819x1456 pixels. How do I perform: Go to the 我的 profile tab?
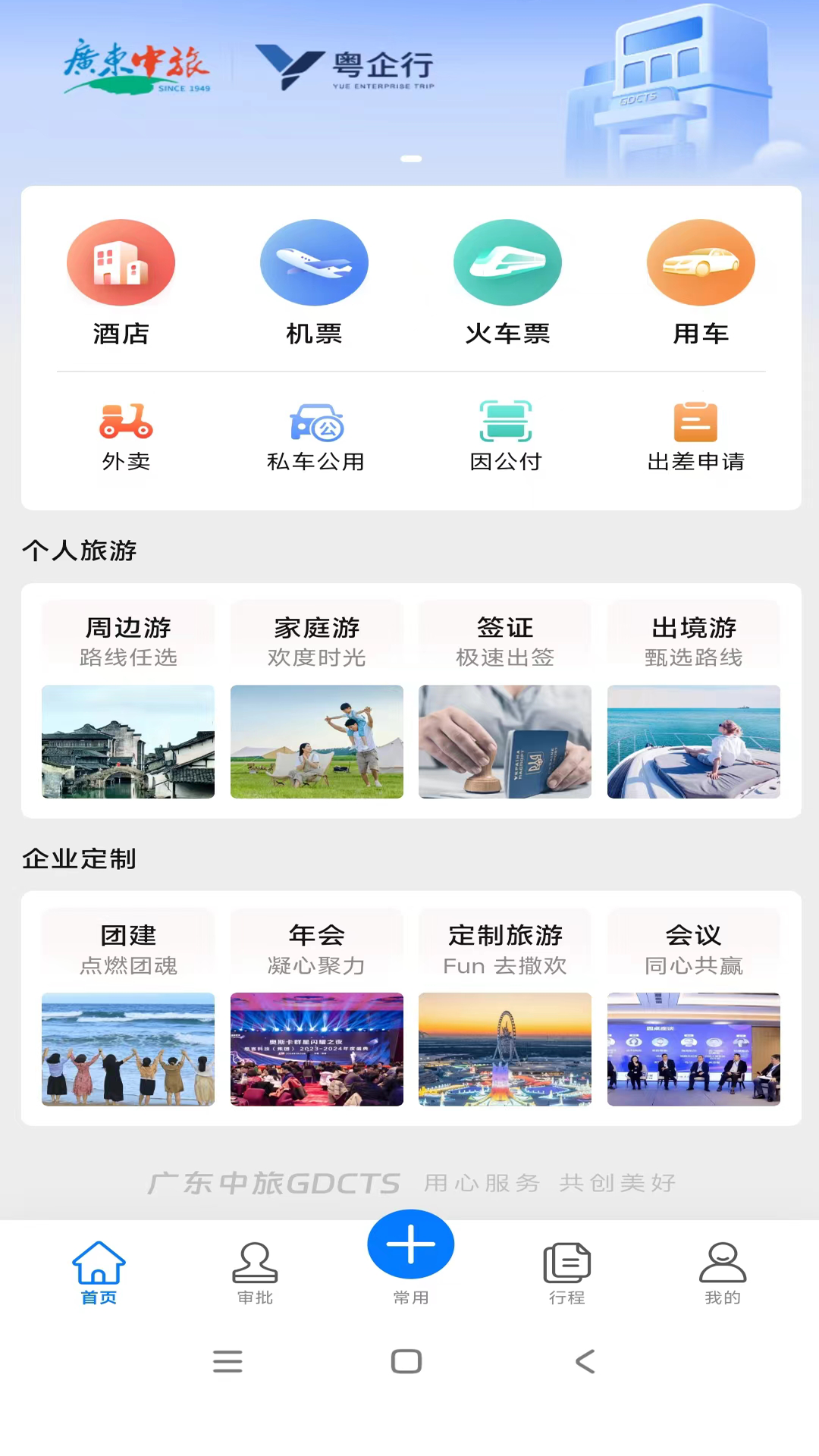point(723,1273)
